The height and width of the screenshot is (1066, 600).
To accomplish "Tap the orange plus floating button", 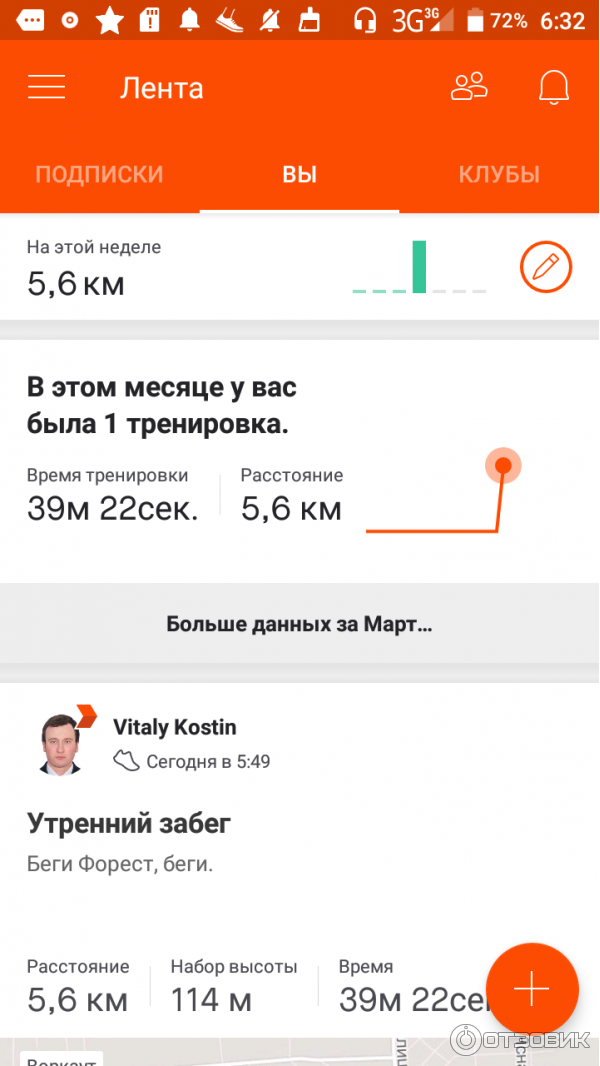I will click(532, 989).
